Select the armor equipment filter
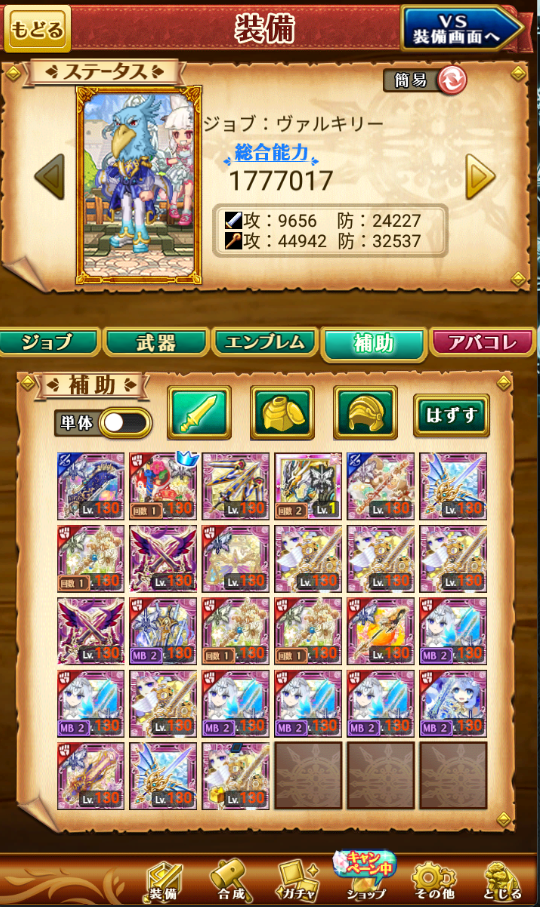 282,413
